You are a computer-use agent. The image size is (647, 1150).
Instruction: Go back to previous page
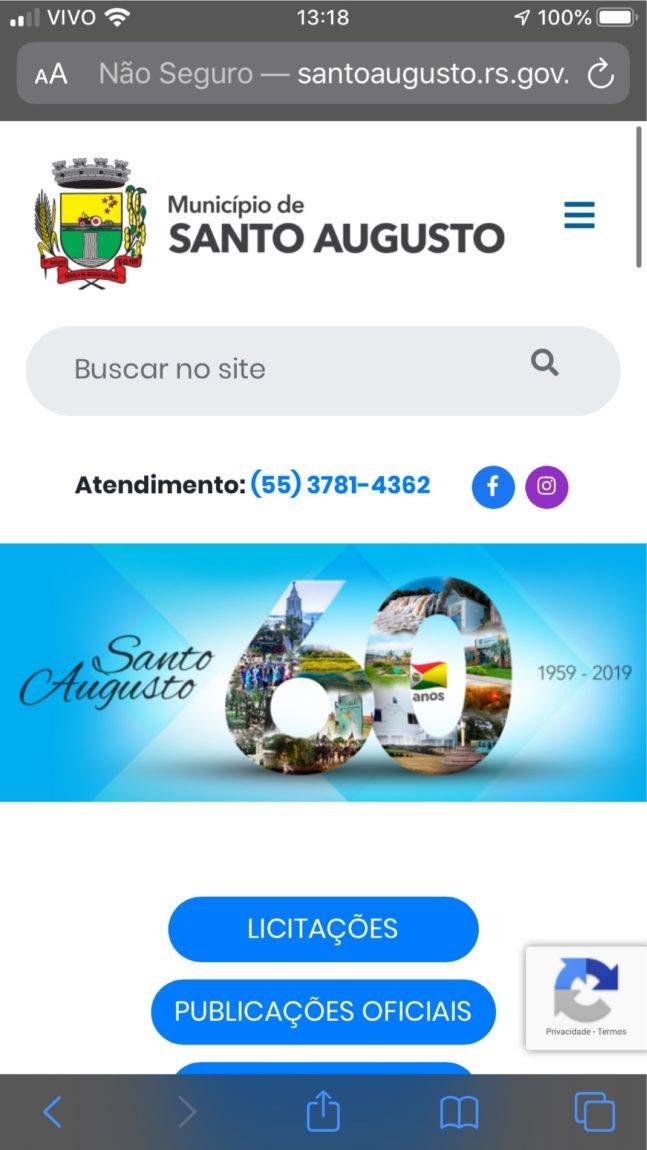52,1111
